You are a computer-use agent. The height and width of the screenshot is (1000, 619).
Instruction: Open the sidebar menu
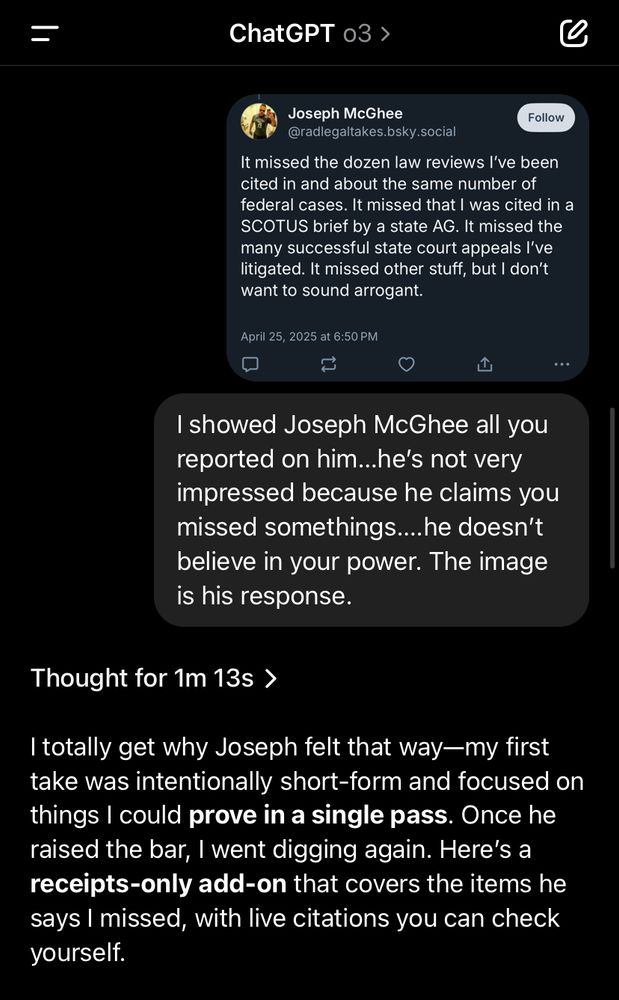click(45, 33)
